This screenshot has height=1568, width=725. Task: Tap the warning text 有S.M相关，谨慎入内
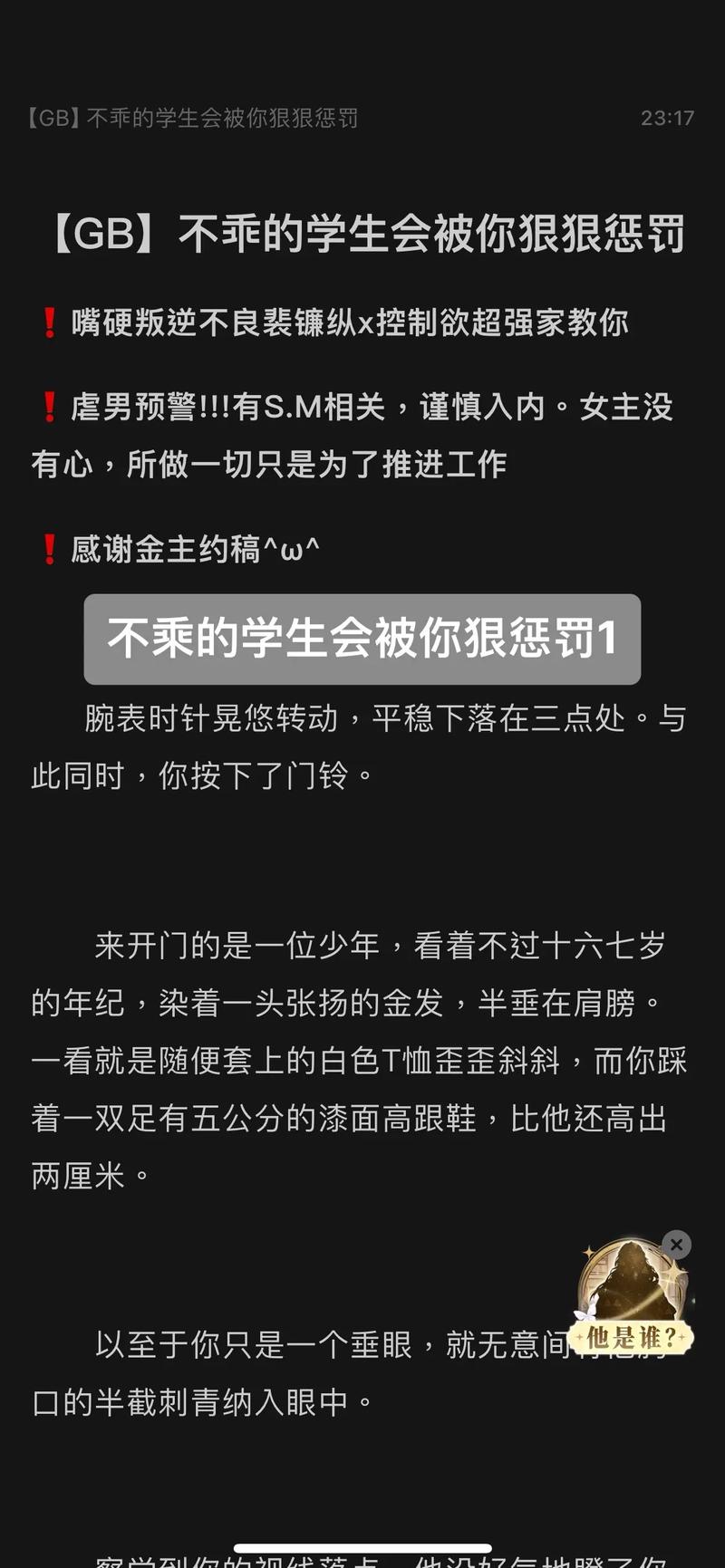click(x=362, y=408)
